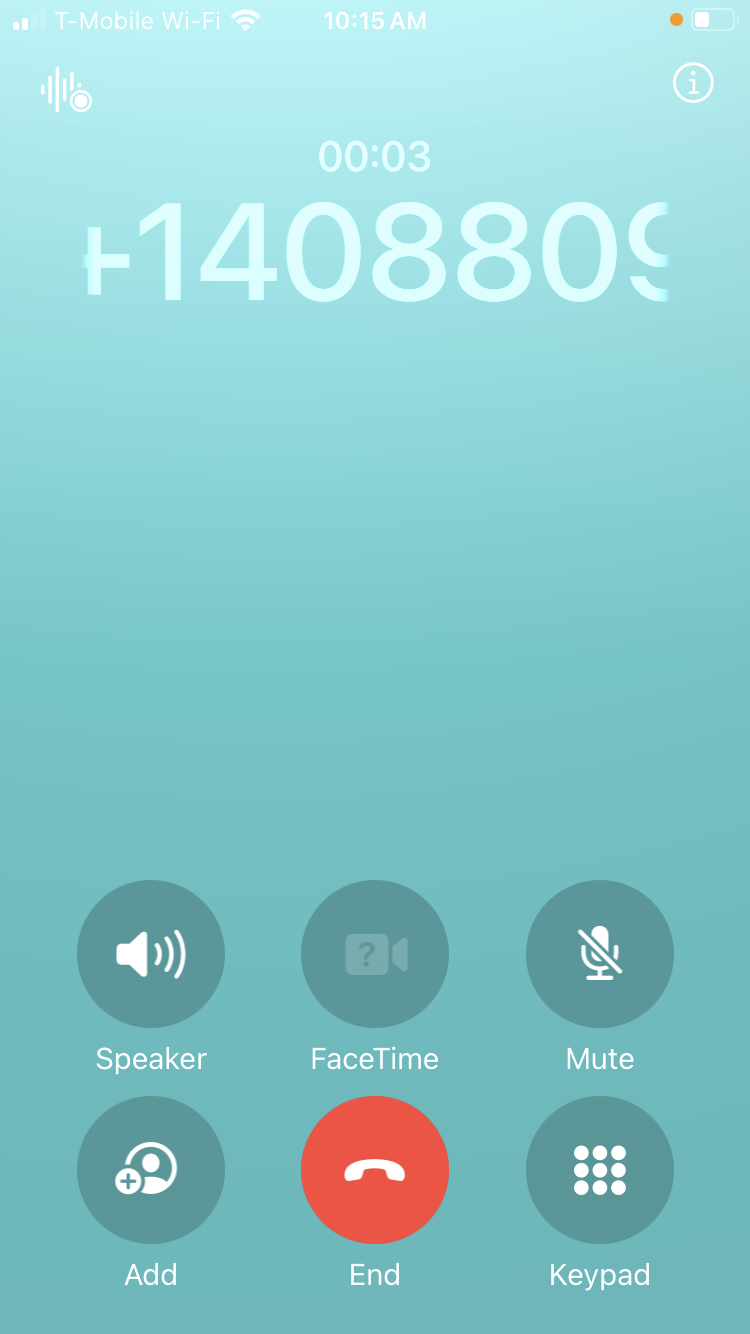Open the dial Keypad
This screenshot has width=750, height=1334.
tap(600, 1170)
